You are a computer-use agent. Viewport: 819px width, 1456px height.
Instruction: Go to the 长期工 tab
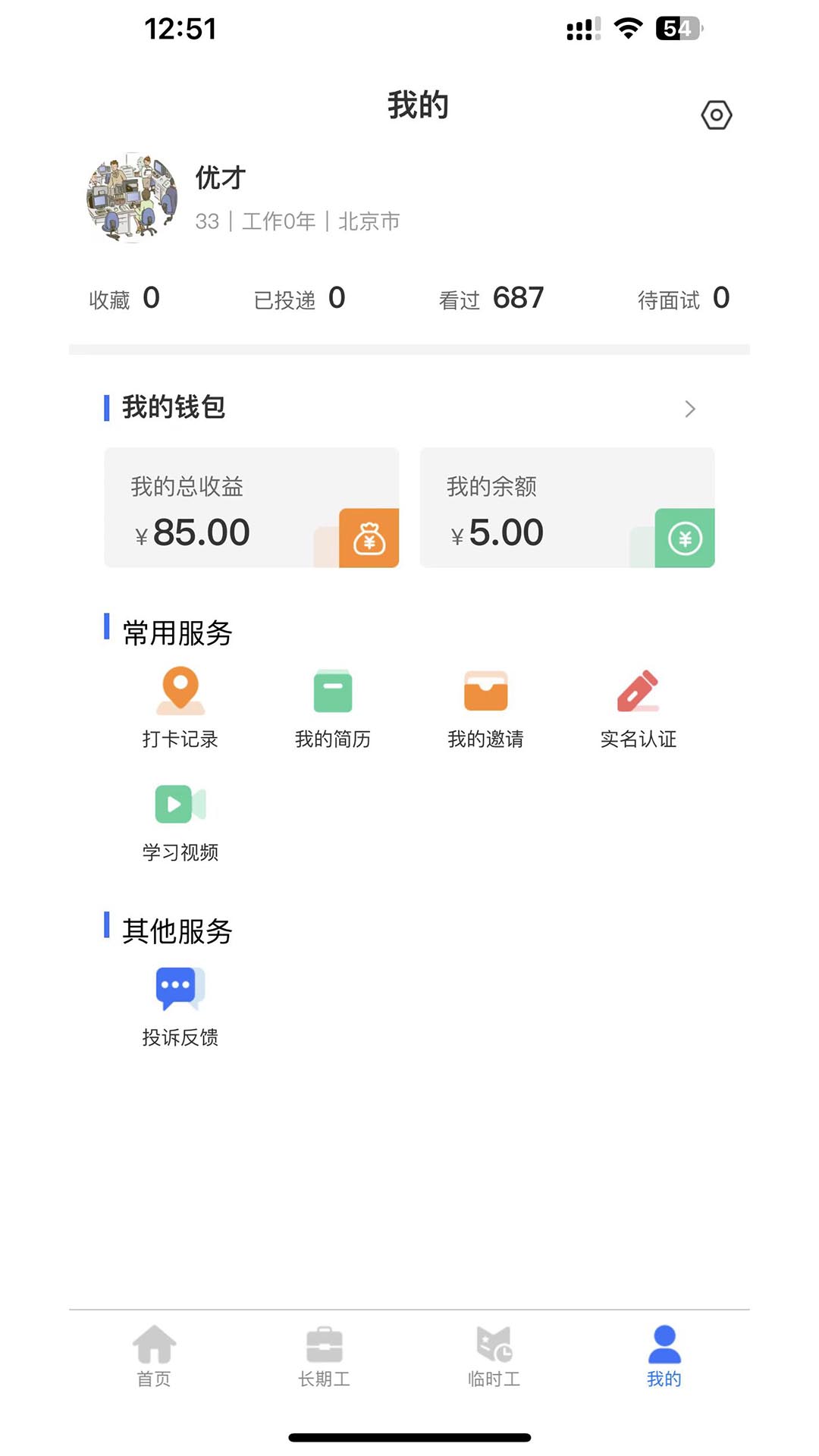click(x=325, y=1356)
